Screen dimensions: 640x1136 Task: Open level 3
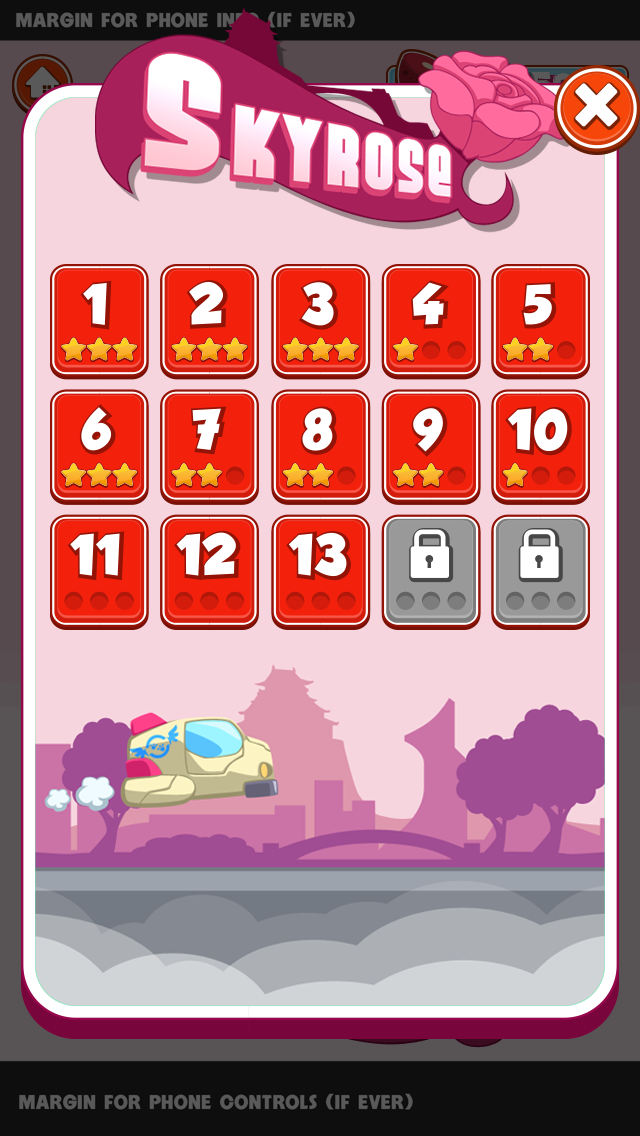320,319
